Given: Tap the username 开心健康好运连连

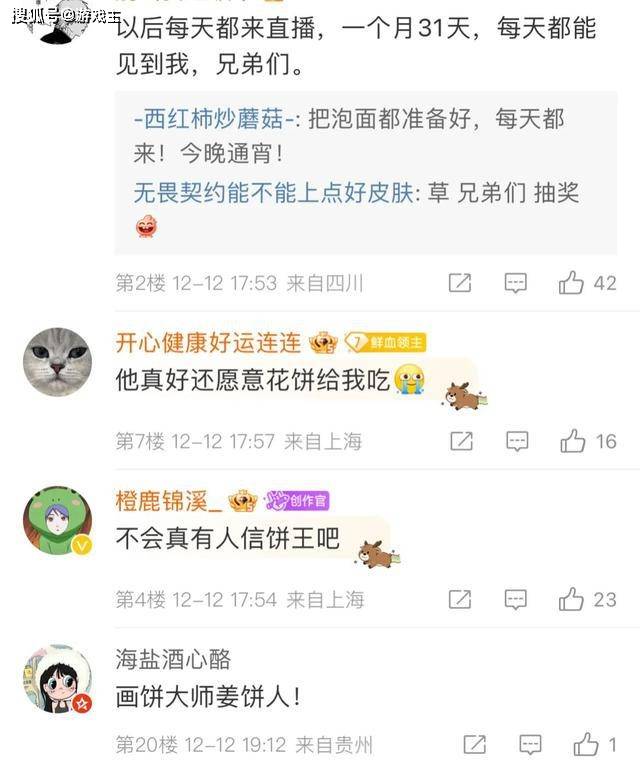Looking at the screenshot, I should [208, 343].
